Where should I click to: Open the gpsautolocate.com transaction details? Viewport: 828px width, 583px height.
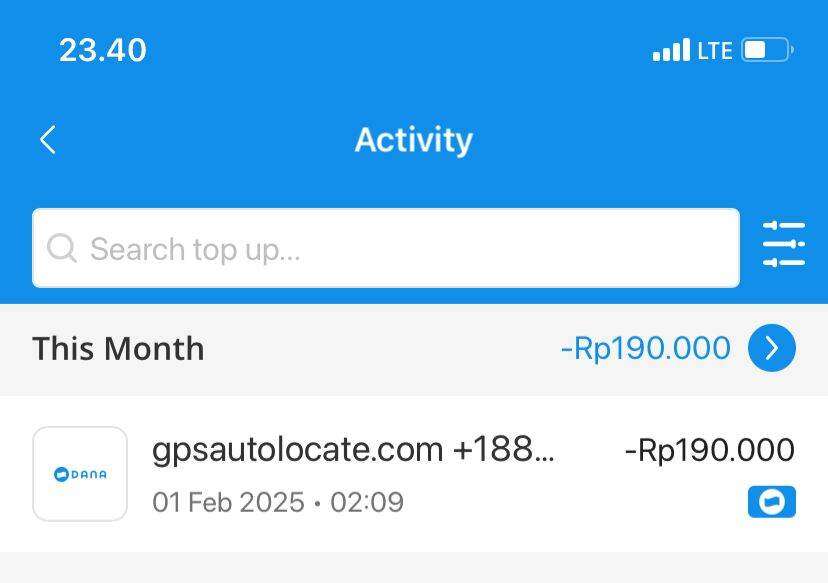click(413, 474)
